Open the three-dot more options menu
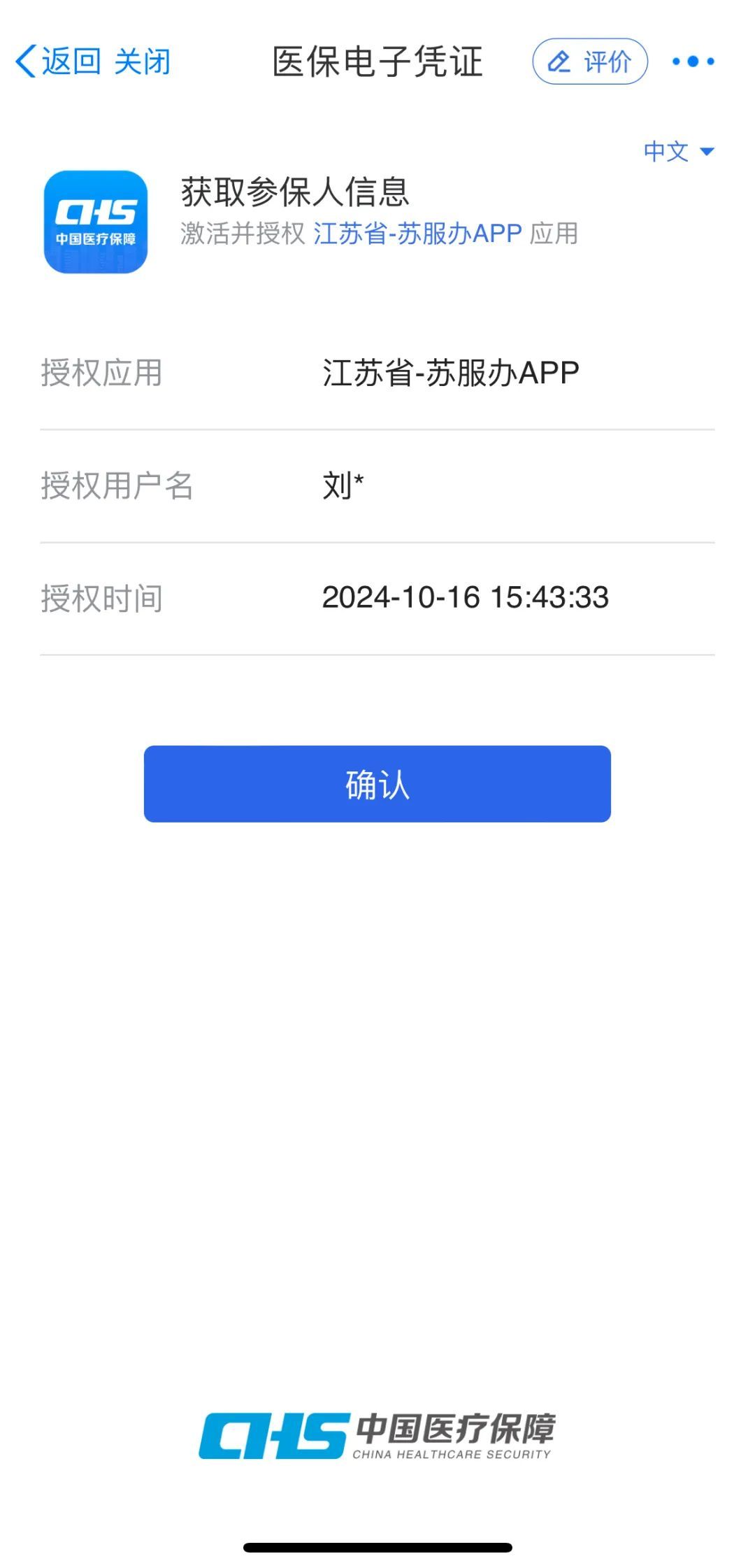This screenshot has height=1568, width=755. pos(692,62)
